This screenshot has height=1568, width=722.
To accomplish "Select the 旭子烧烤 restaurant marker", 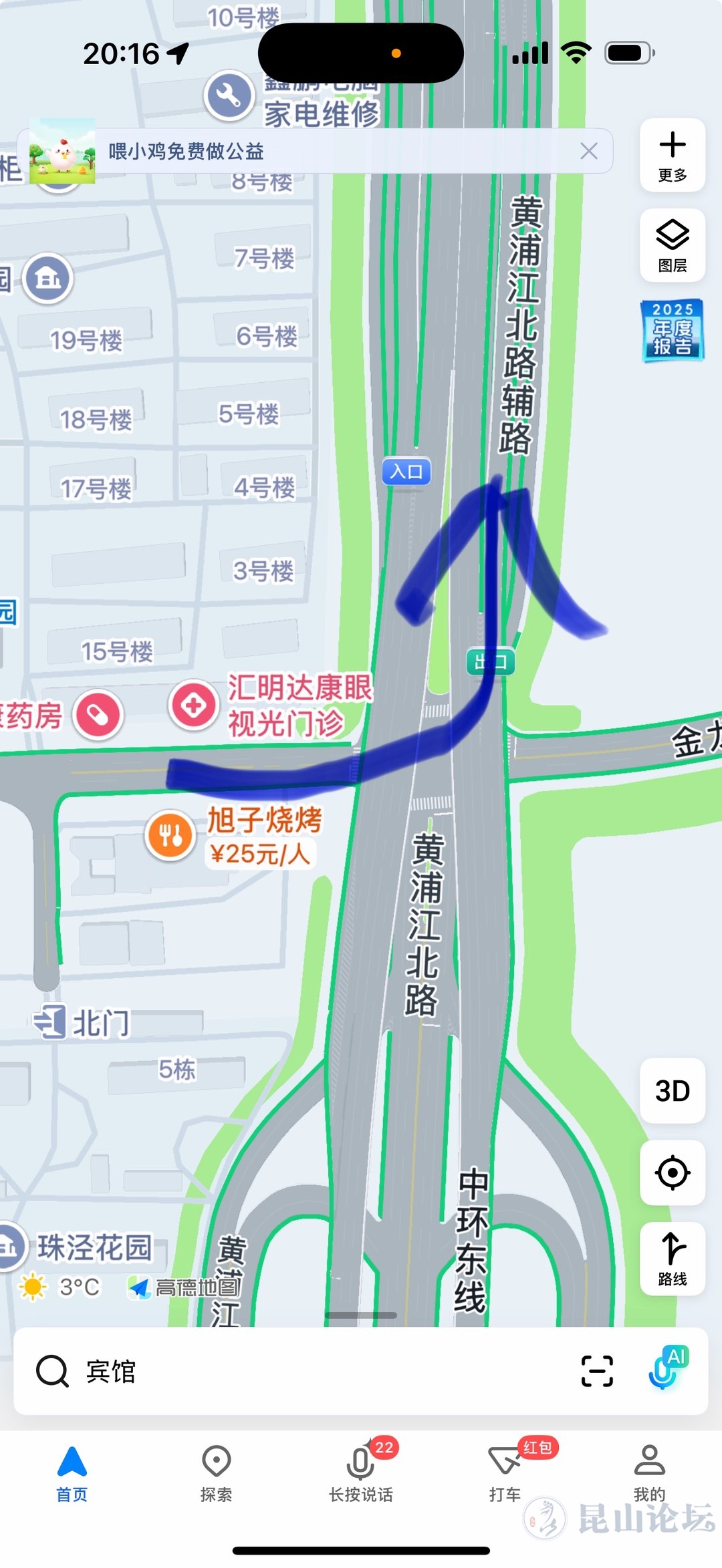I will pos(170,834).
